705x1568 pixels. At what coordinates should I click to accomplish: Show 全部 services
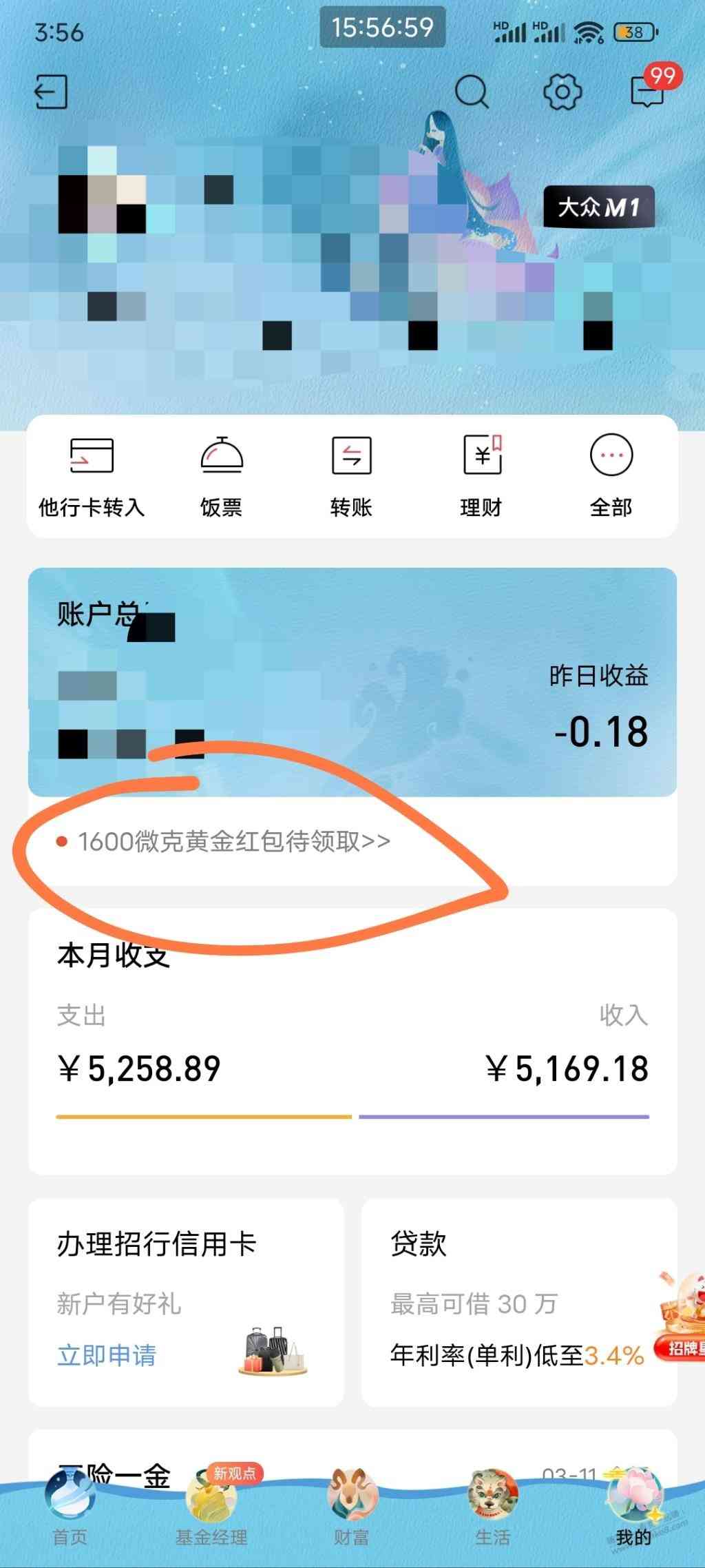[x=611, y=476]
